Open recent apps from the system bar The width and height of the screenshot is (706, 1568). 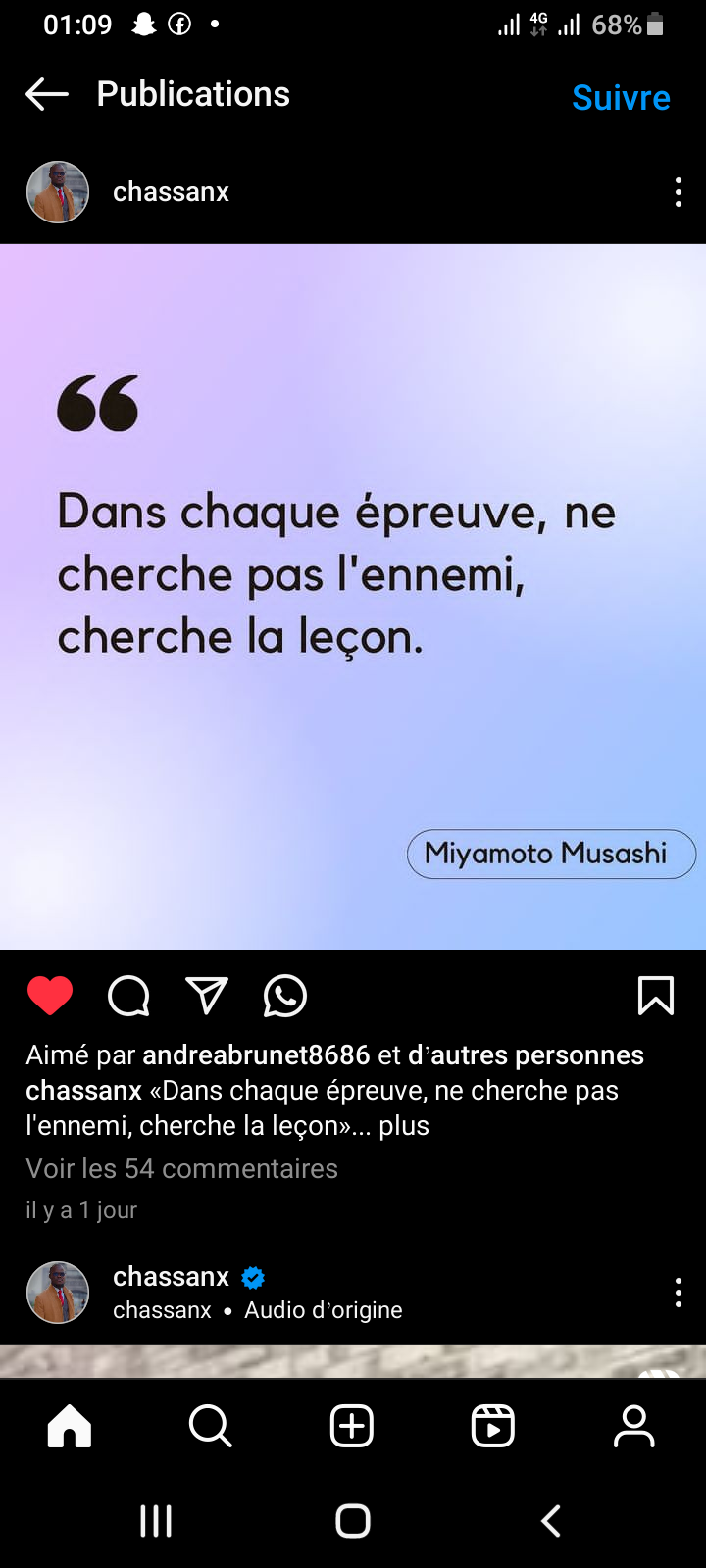(156, 1521)
